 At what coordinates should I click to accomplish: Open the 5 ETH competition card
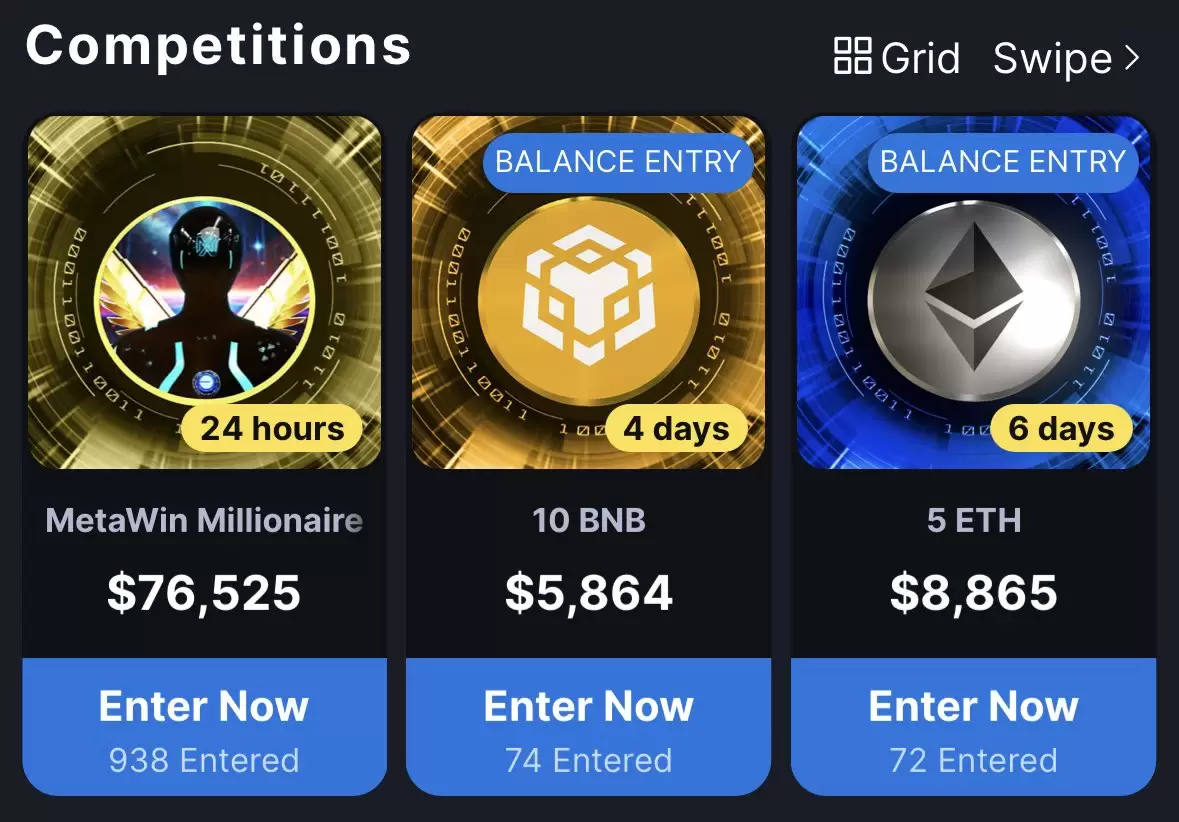point(973,292)
